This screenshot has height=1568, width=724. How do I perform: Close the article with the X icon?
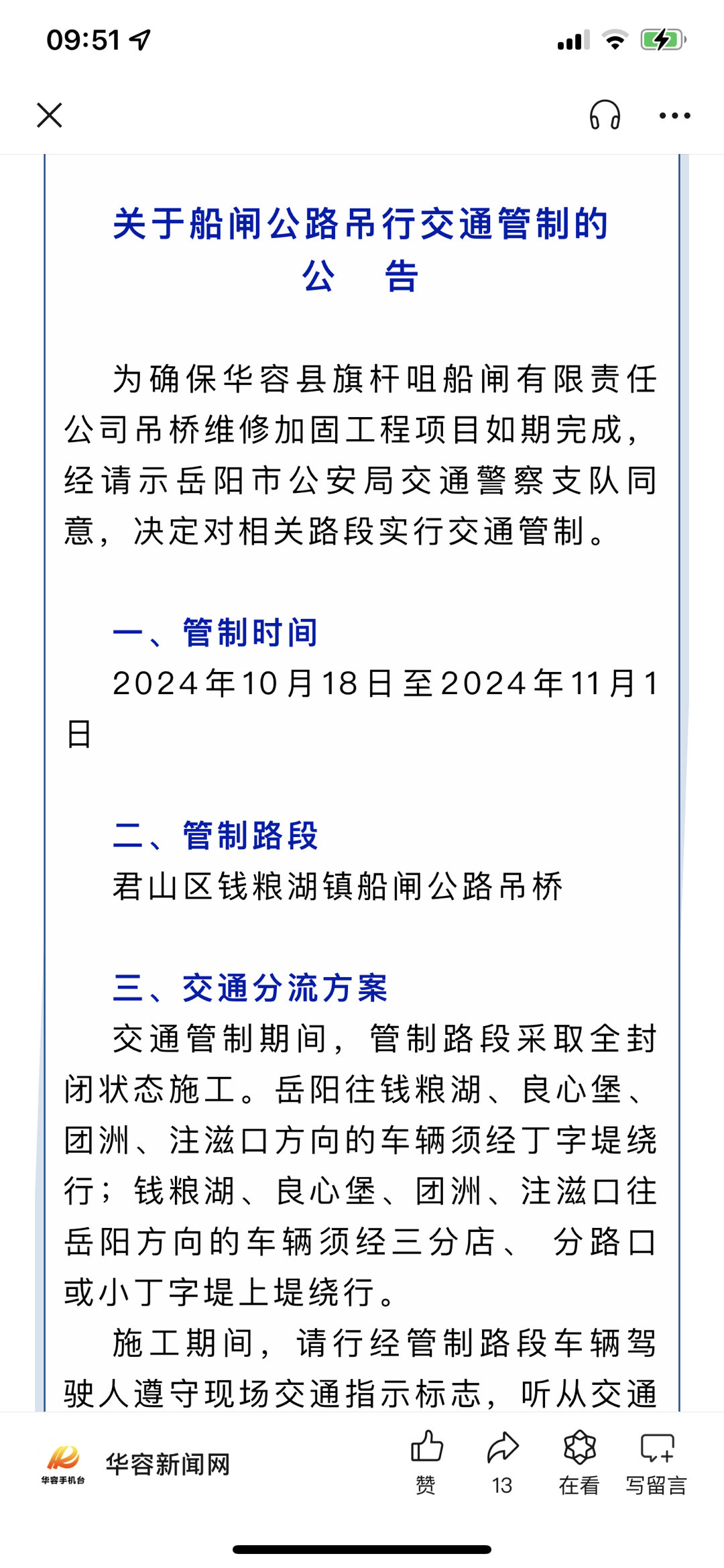[x=50, y=115]
